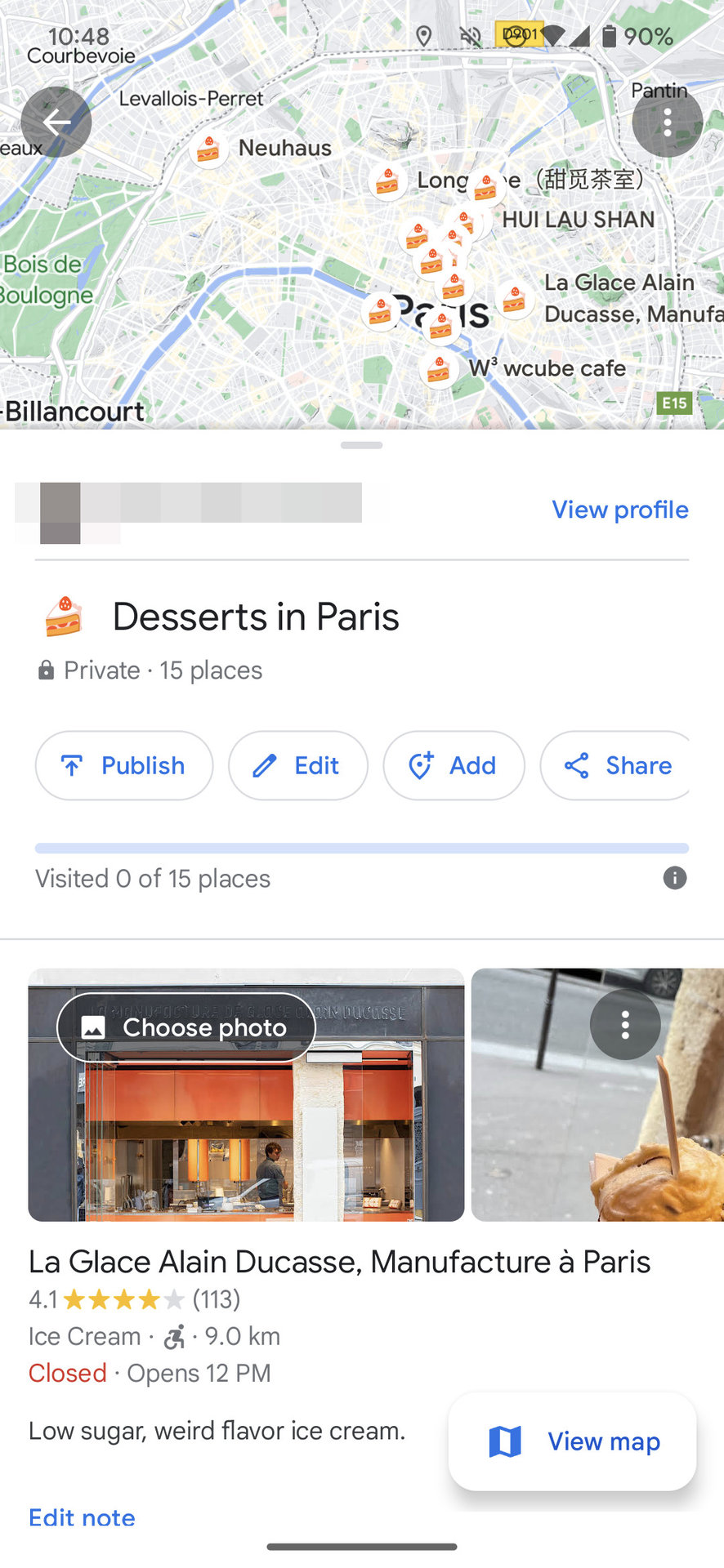Show info about visited places progress

(674, 879)
